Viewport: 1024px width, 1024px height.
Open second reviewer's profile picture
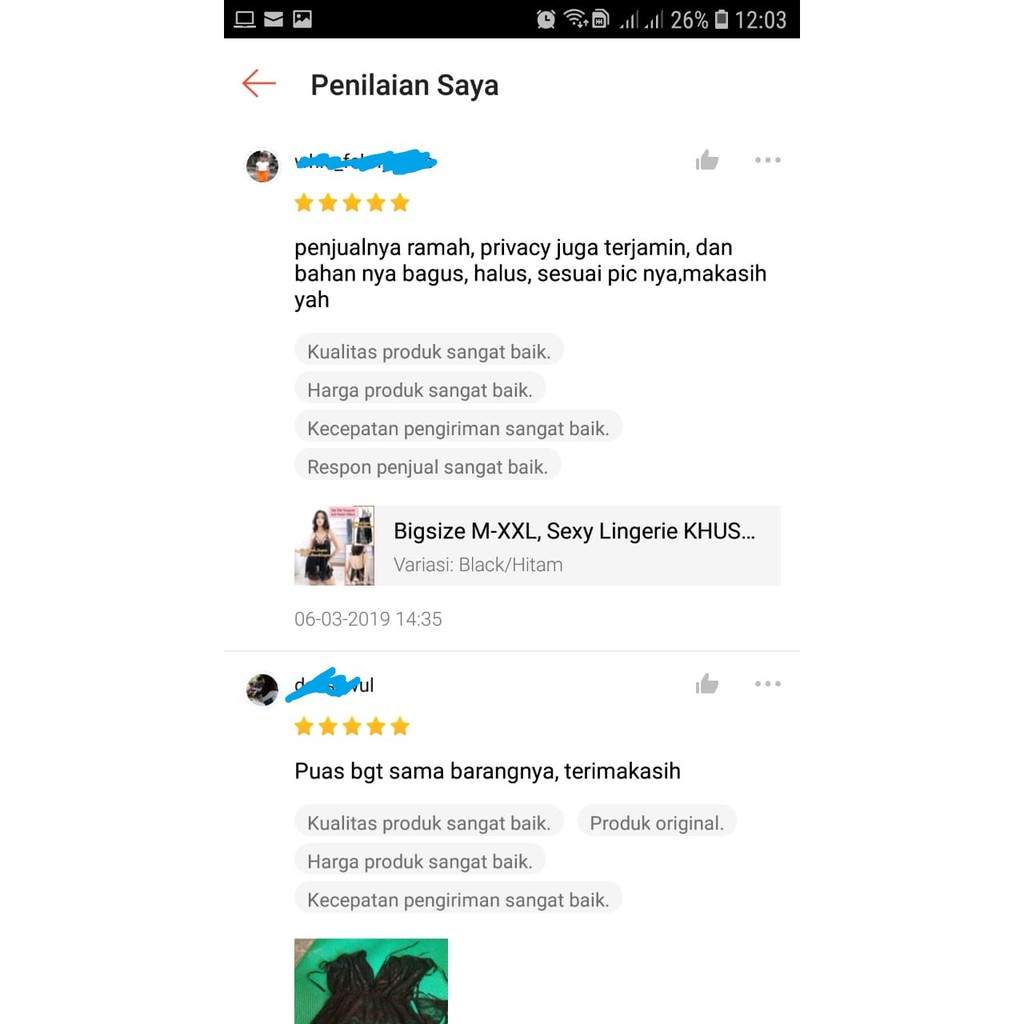[x=262, y=690]
